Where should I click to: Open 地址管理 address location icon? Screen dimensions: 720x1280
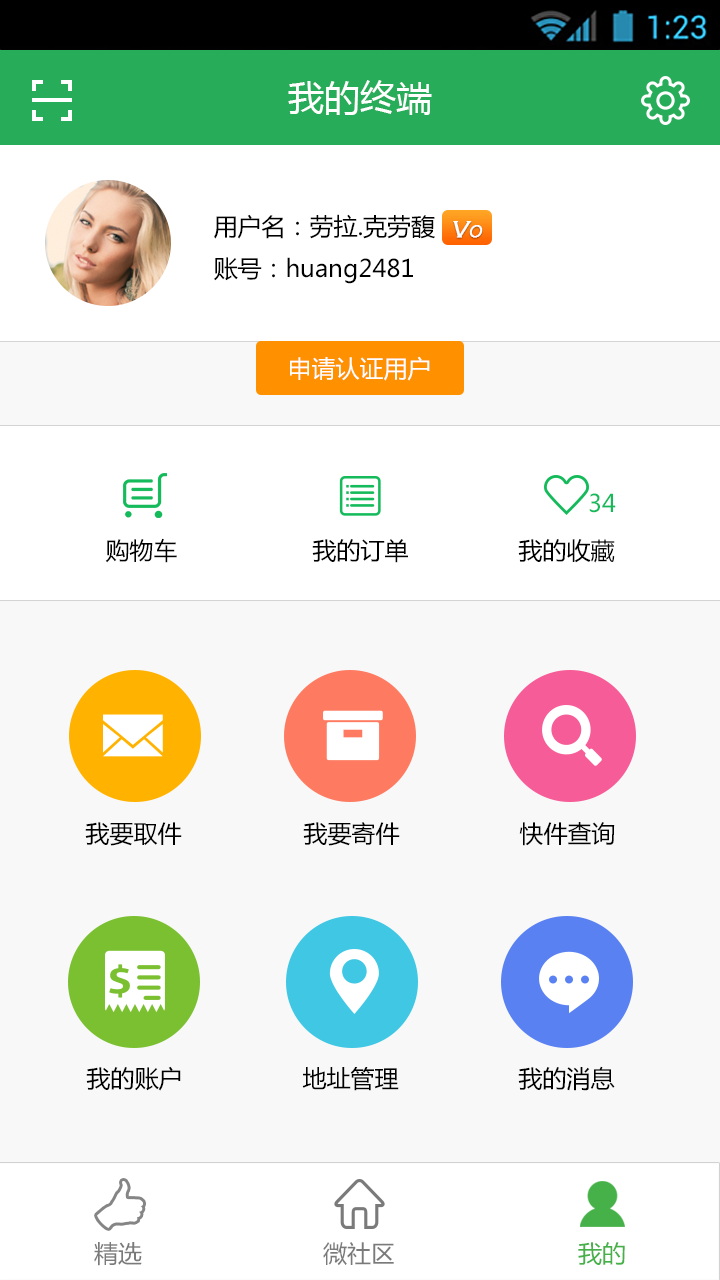click(351, 981)
